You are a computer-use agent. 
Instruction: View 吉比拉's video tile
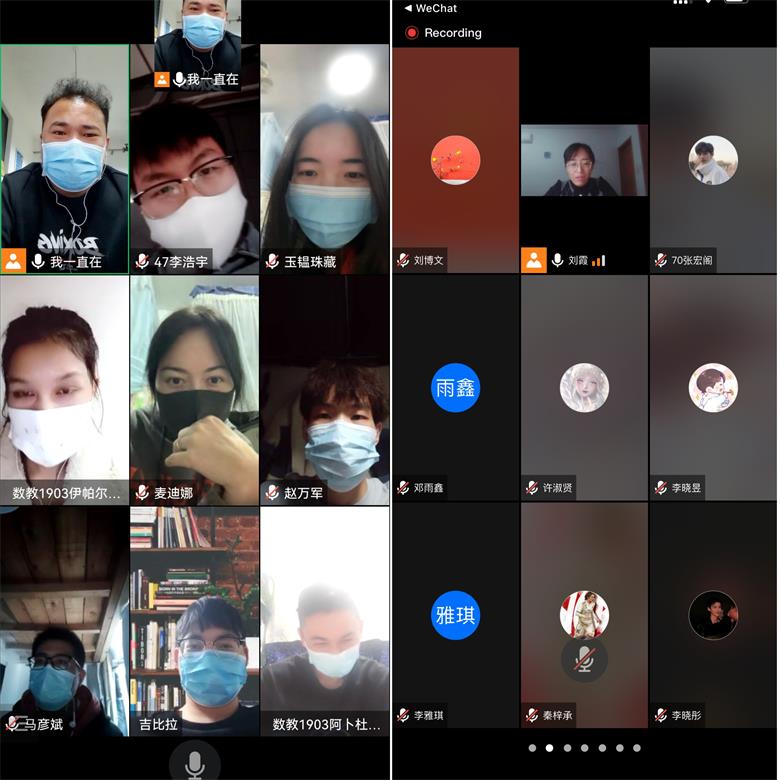tap(194, 620)
